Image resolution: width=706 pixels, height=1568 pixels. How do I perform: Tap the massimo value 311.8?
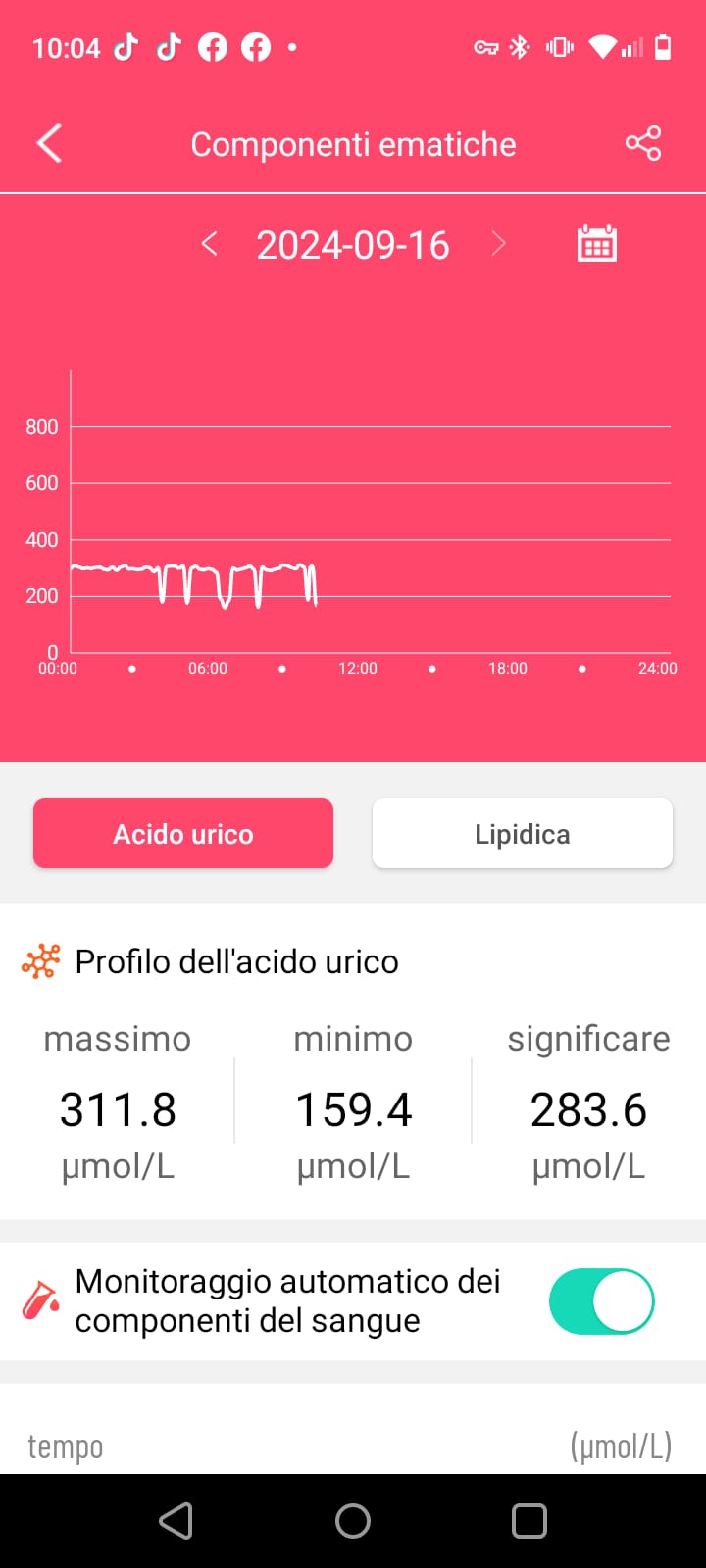[118, 1108]
